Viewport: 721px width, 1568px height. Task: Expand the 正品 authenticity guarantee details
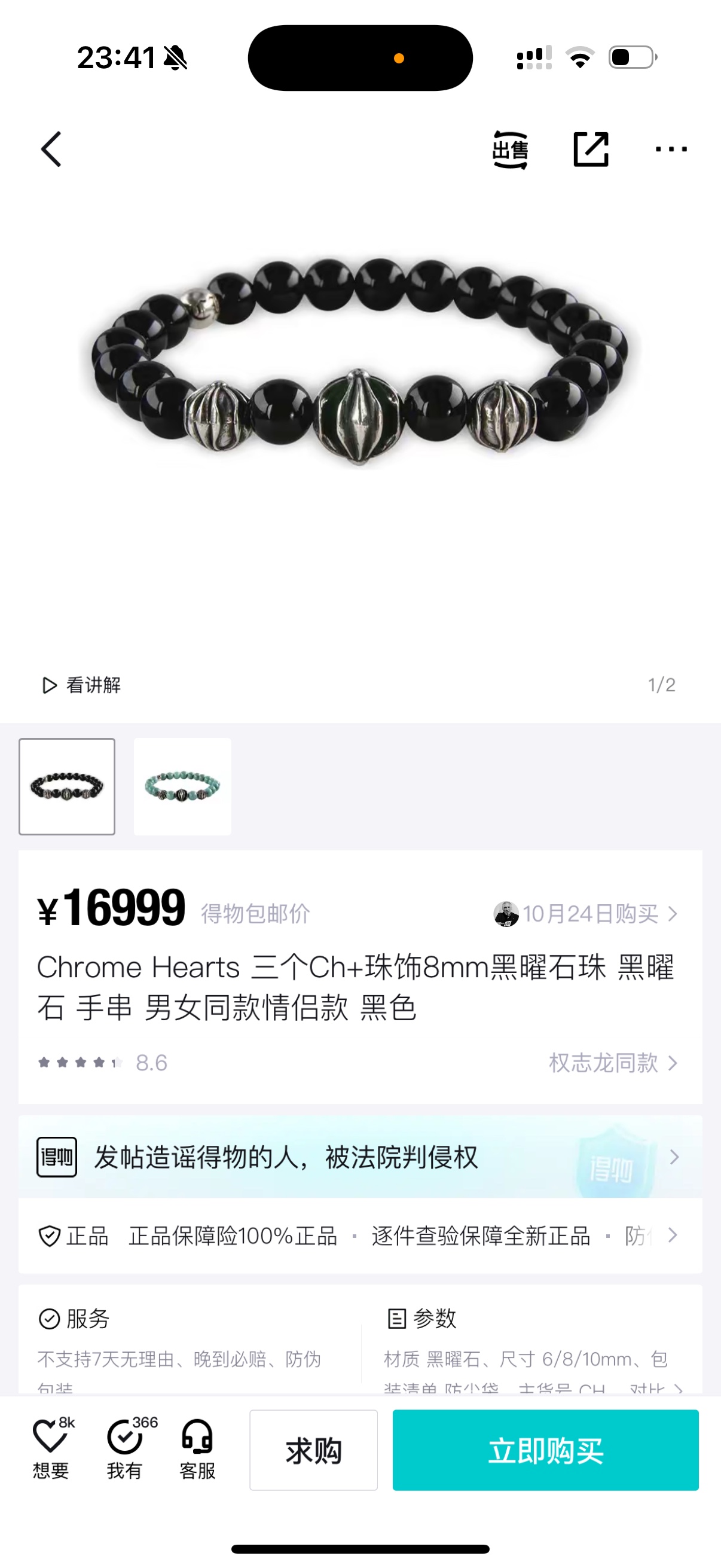coord(360,1236)
